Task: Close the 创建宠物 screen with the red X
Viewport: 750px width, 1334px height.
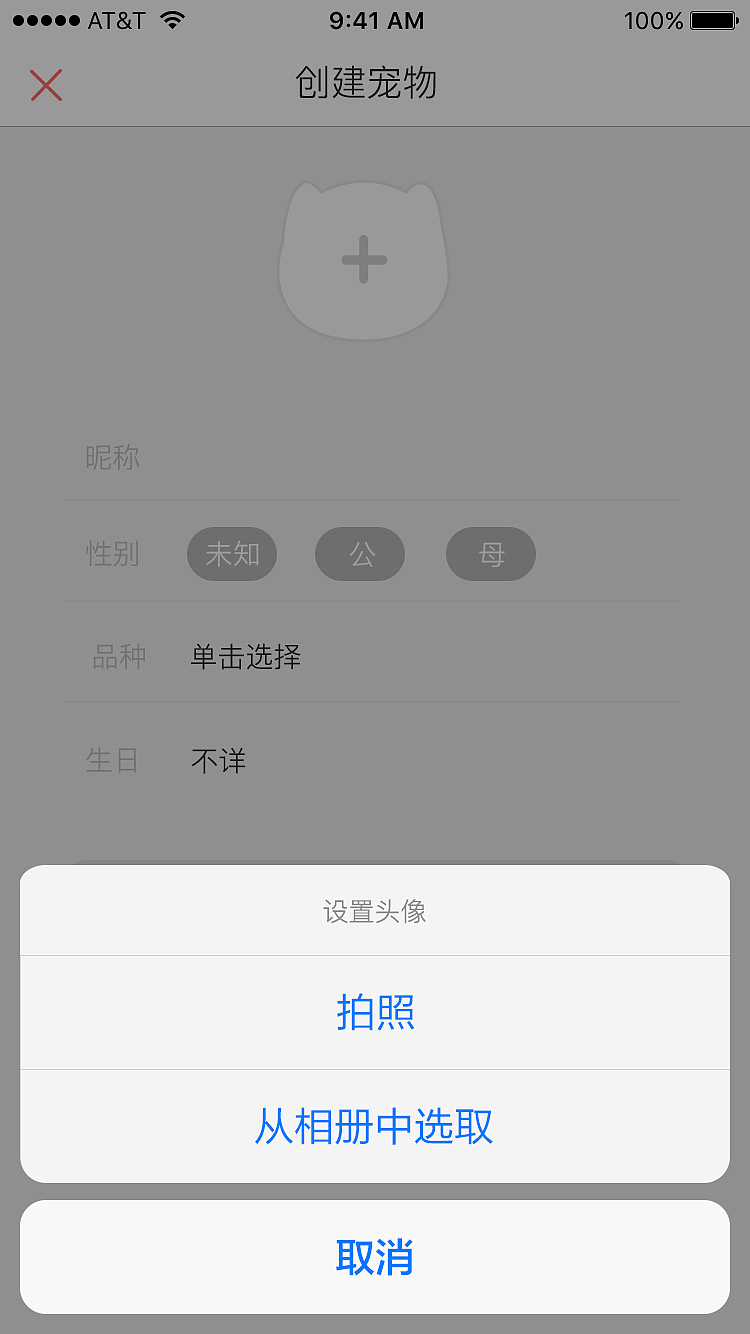Action: point(46,85)
